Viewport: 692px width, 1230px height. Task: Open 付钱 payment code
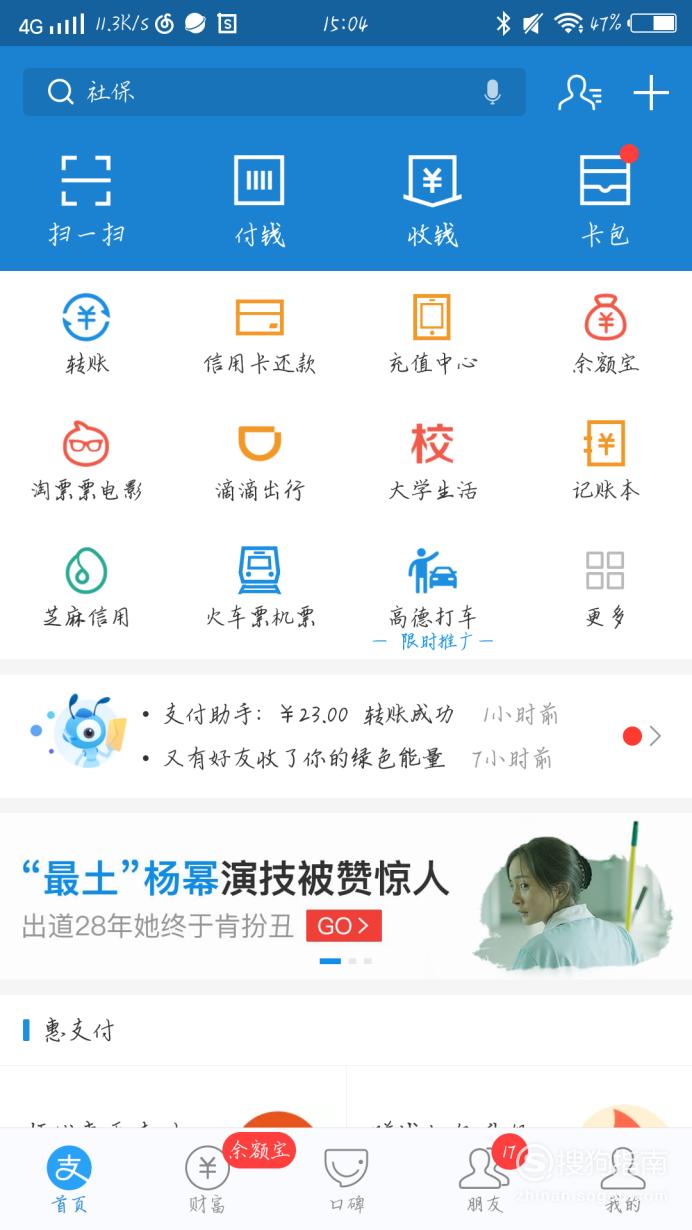[x=259, y=199]
